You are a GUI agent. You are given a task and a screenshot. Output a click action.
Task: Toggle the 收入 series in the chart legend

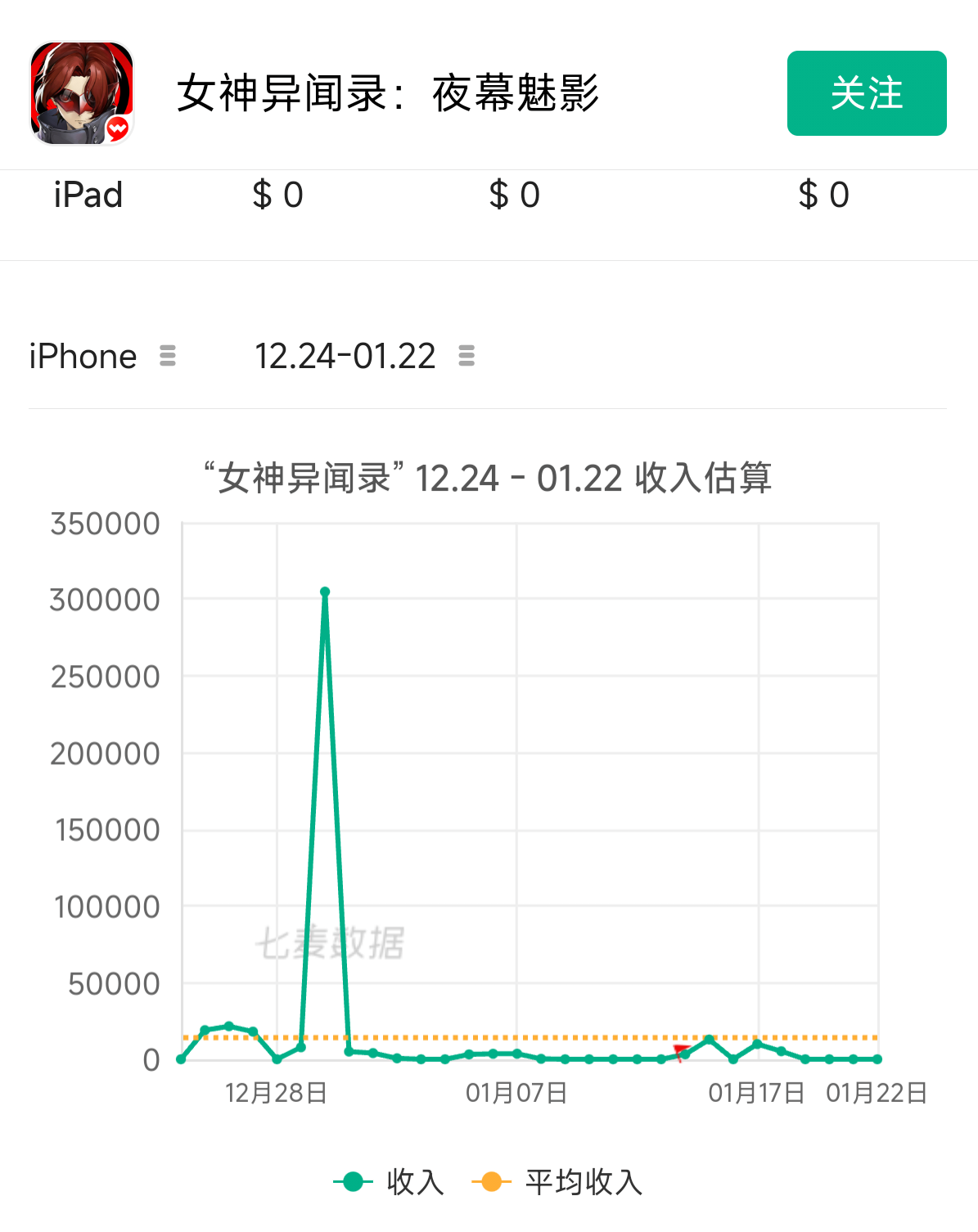[389, 1182]
